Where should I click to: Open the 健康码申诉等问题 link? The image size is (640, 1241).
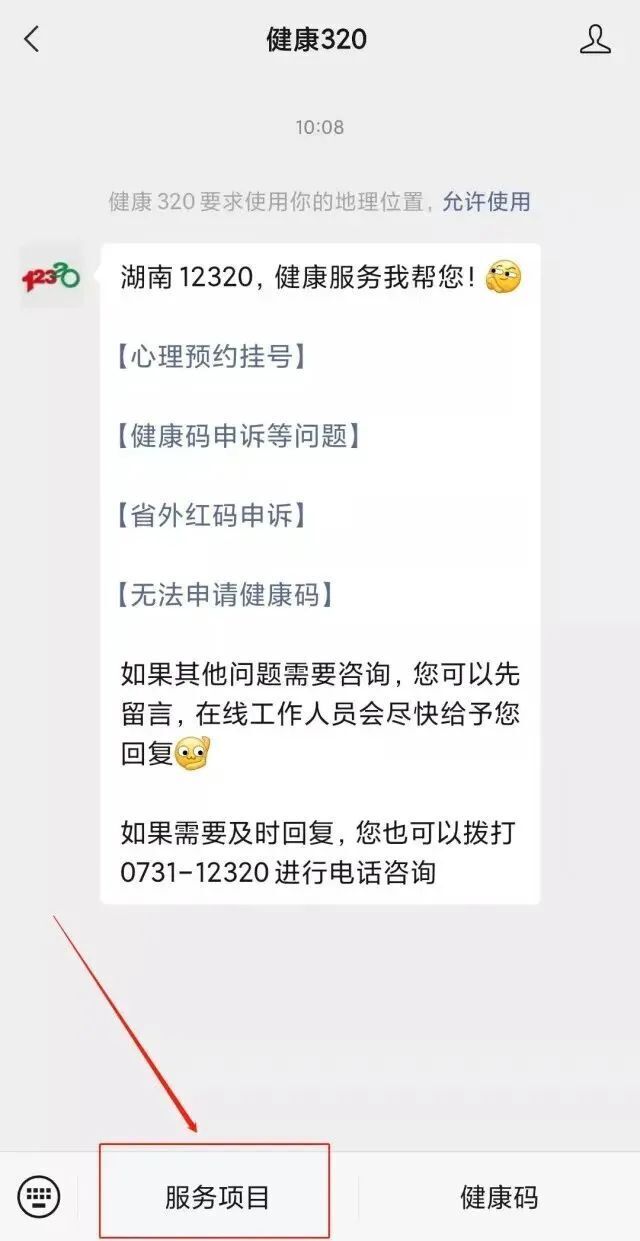pyautogui.click(x=238, y=435)
